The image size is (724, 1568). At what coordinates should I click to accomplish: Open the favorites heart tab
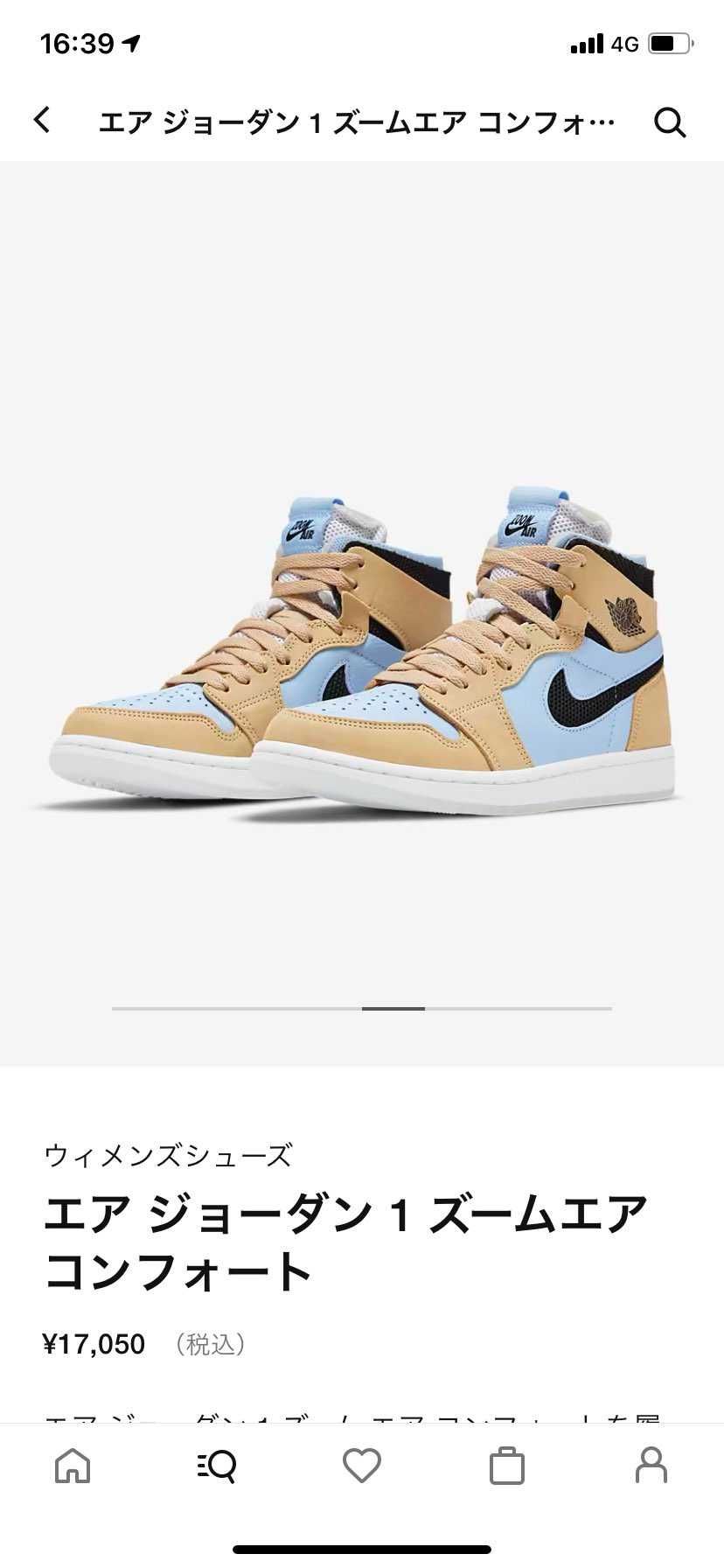tap(362, 1465)
